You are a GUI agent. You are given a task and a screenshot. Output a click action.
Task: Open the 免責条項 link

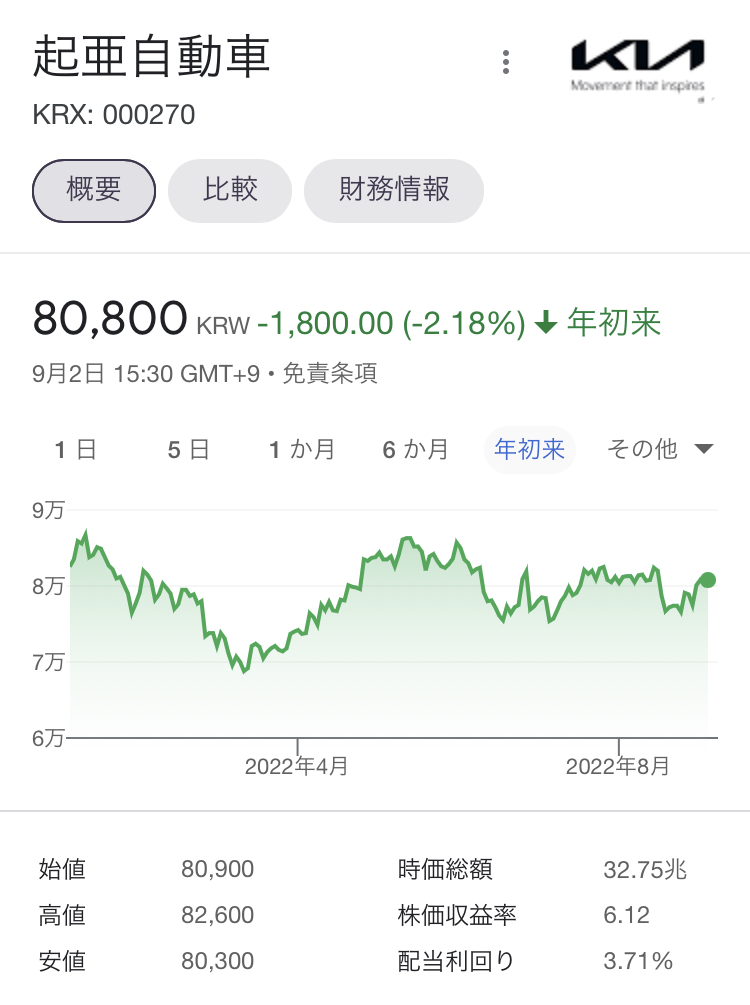point(329,373)
